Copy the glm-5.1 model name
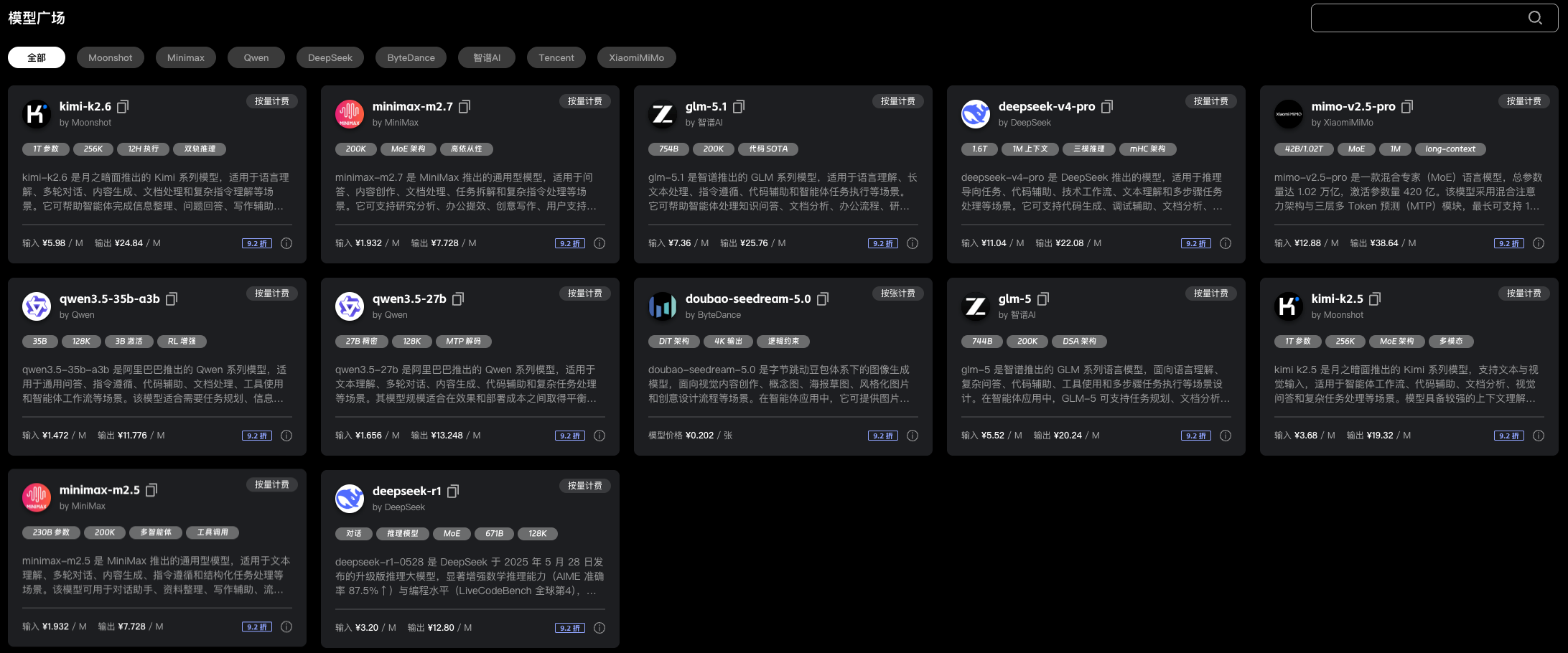This screenshot has height=653, width=1568. coord(739,106)
